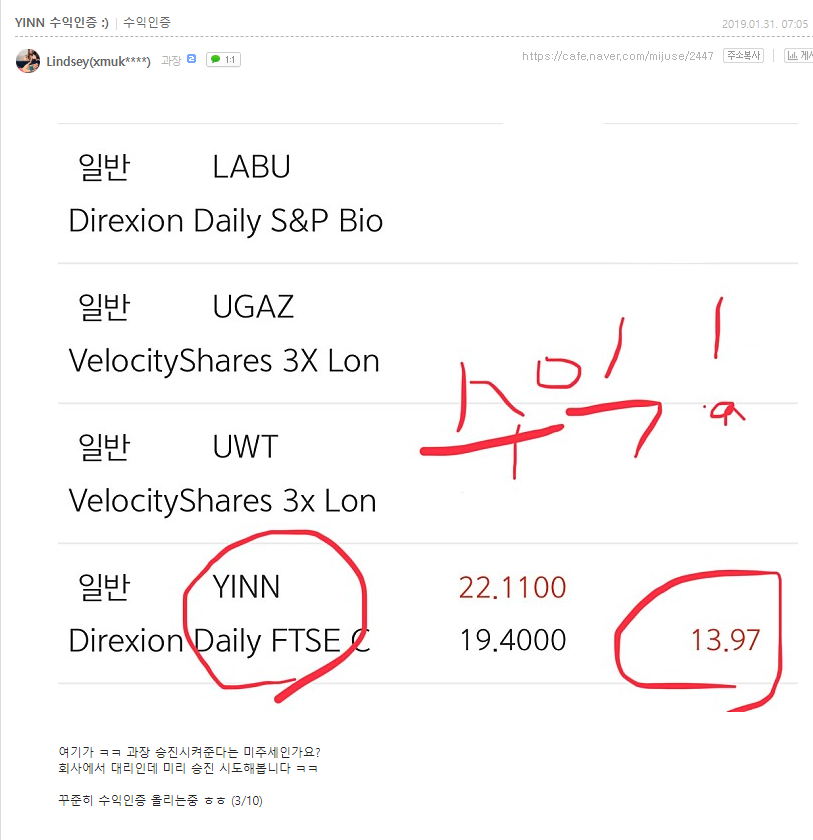Open the cafe.naver.com/mijuse/2447 post link
Image resolution: width=813 pixels, height=840 pixels.
617,56
